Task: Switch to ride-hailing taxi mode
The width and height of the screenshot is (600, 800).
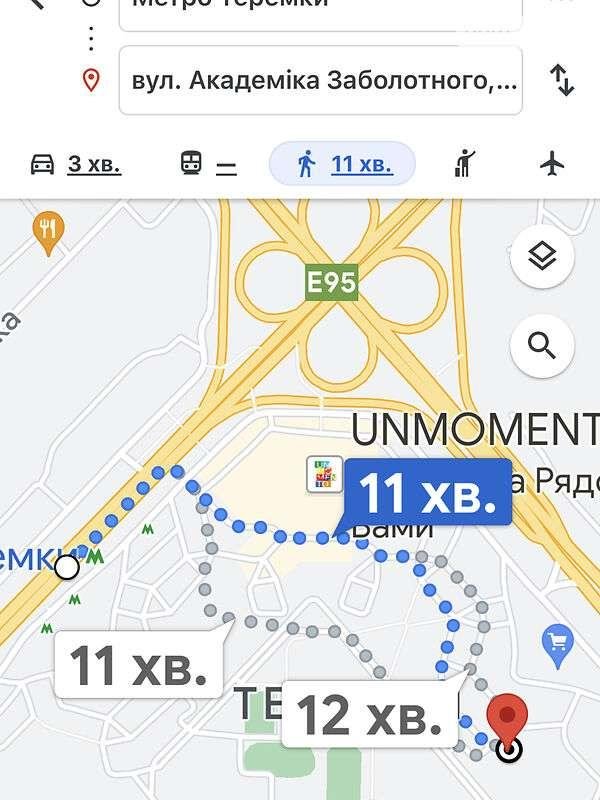Action: tap(466, 164)
